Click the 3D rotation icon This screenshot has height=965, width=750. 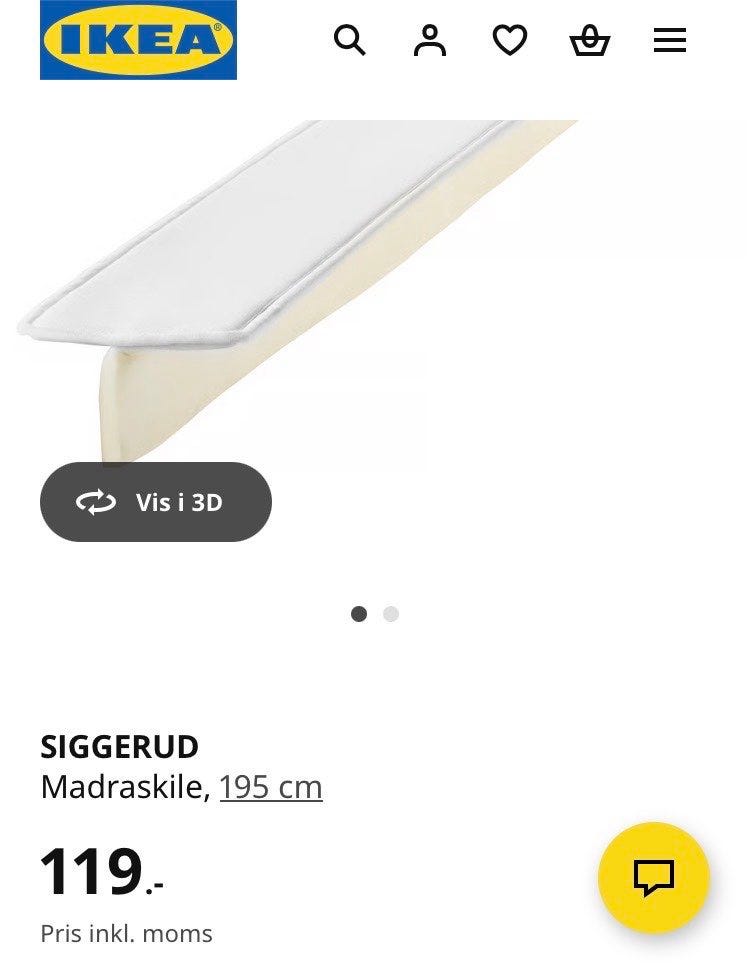[95, 502]
